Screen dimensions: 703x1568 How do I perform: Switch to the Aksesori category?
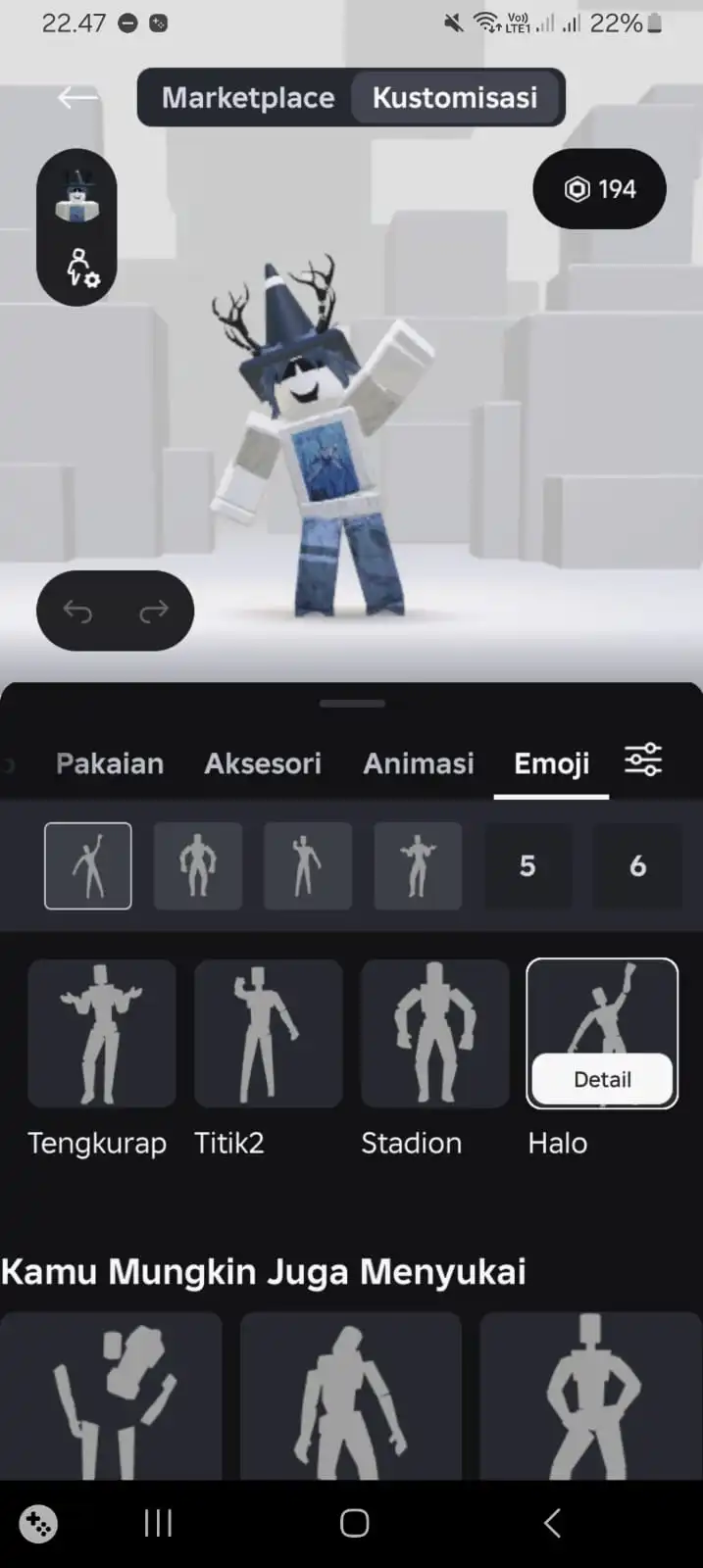[x=263, y=763]
